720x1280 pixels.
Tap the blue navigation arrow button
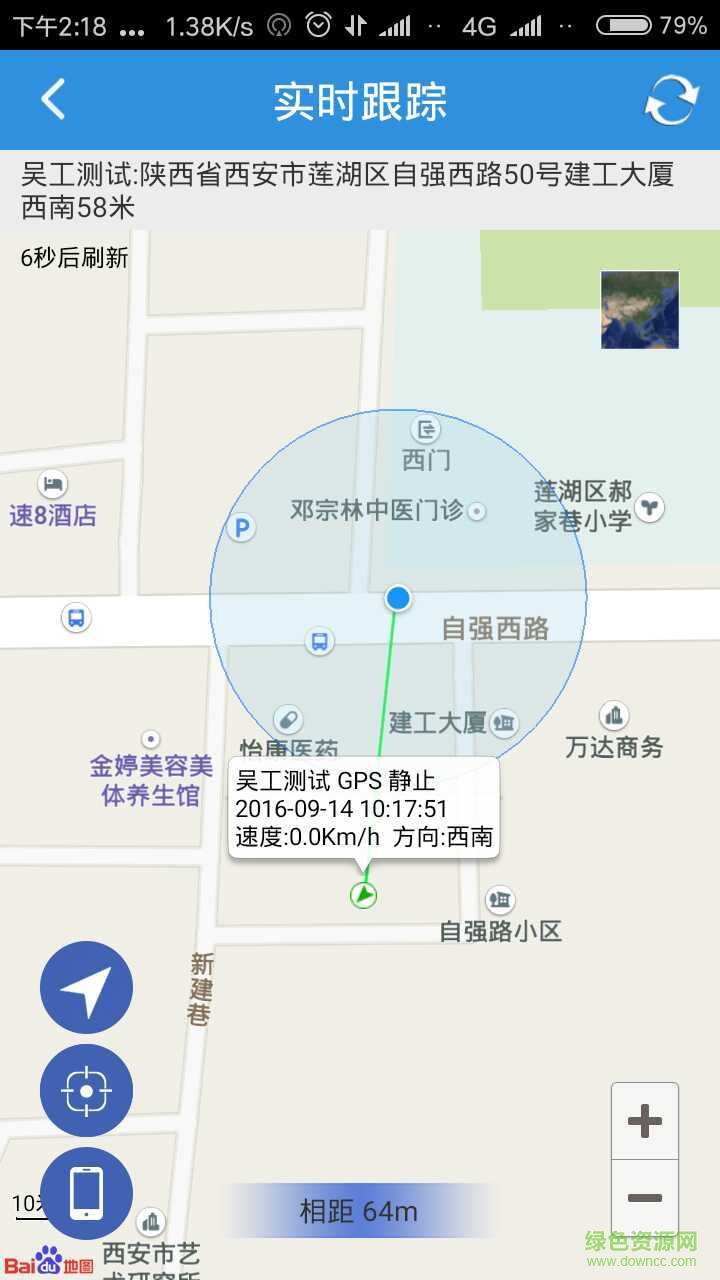(86, 987)
